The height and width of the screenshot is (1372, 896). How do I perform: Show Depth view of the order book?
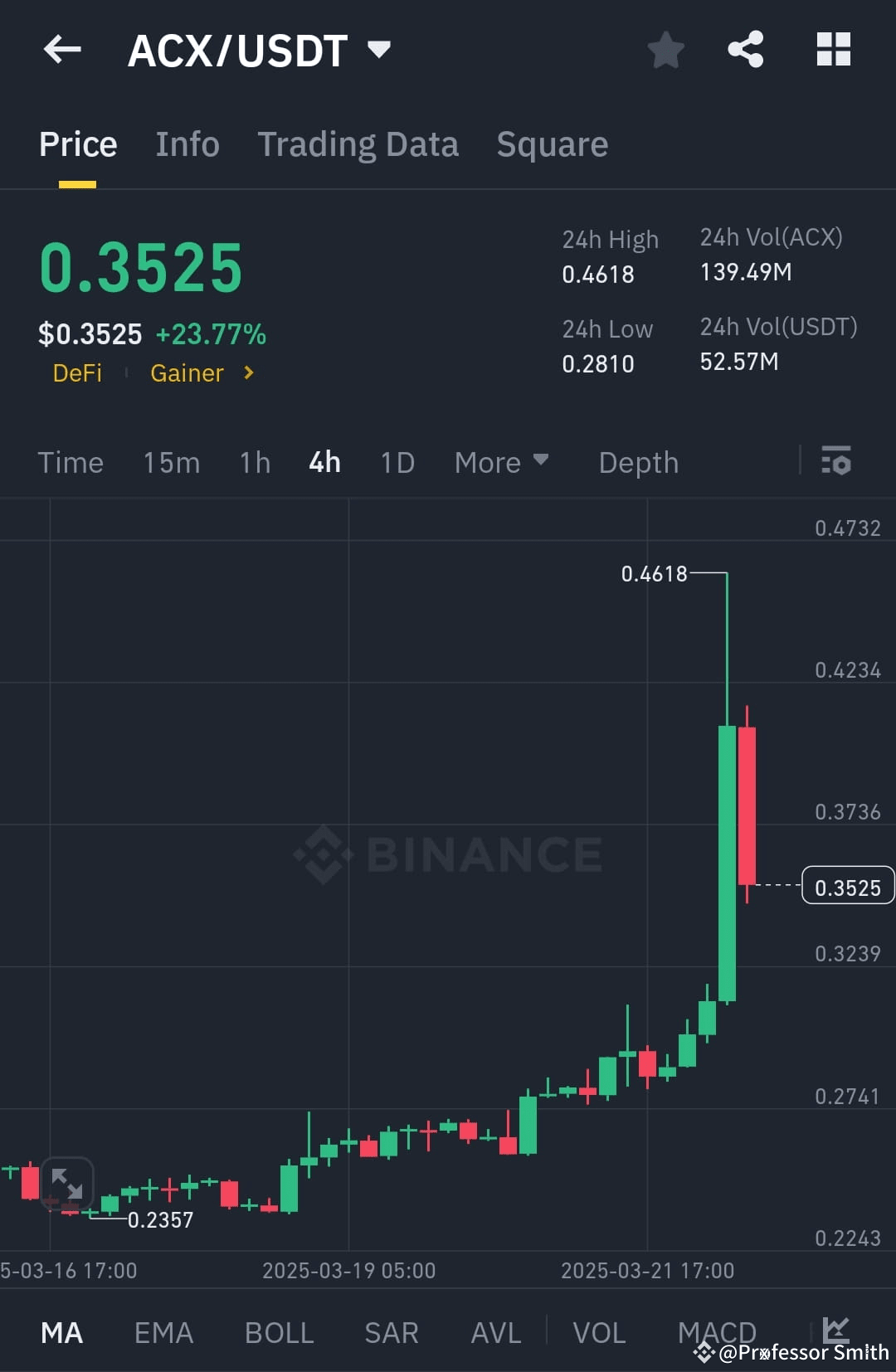pyautogui.click(x=638, y=462)
